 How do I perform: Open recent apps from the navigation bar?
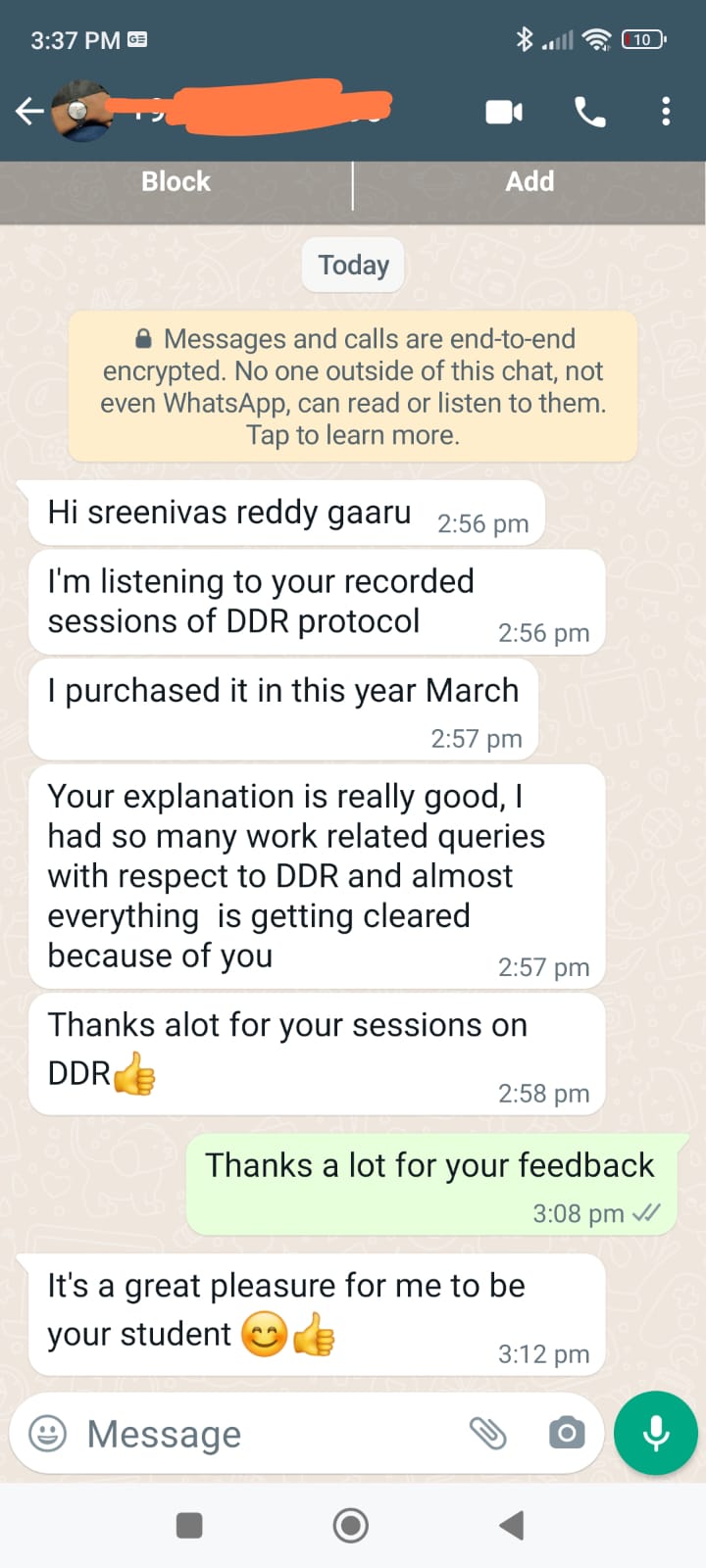pyautogui.click(x=188, y=1526)
